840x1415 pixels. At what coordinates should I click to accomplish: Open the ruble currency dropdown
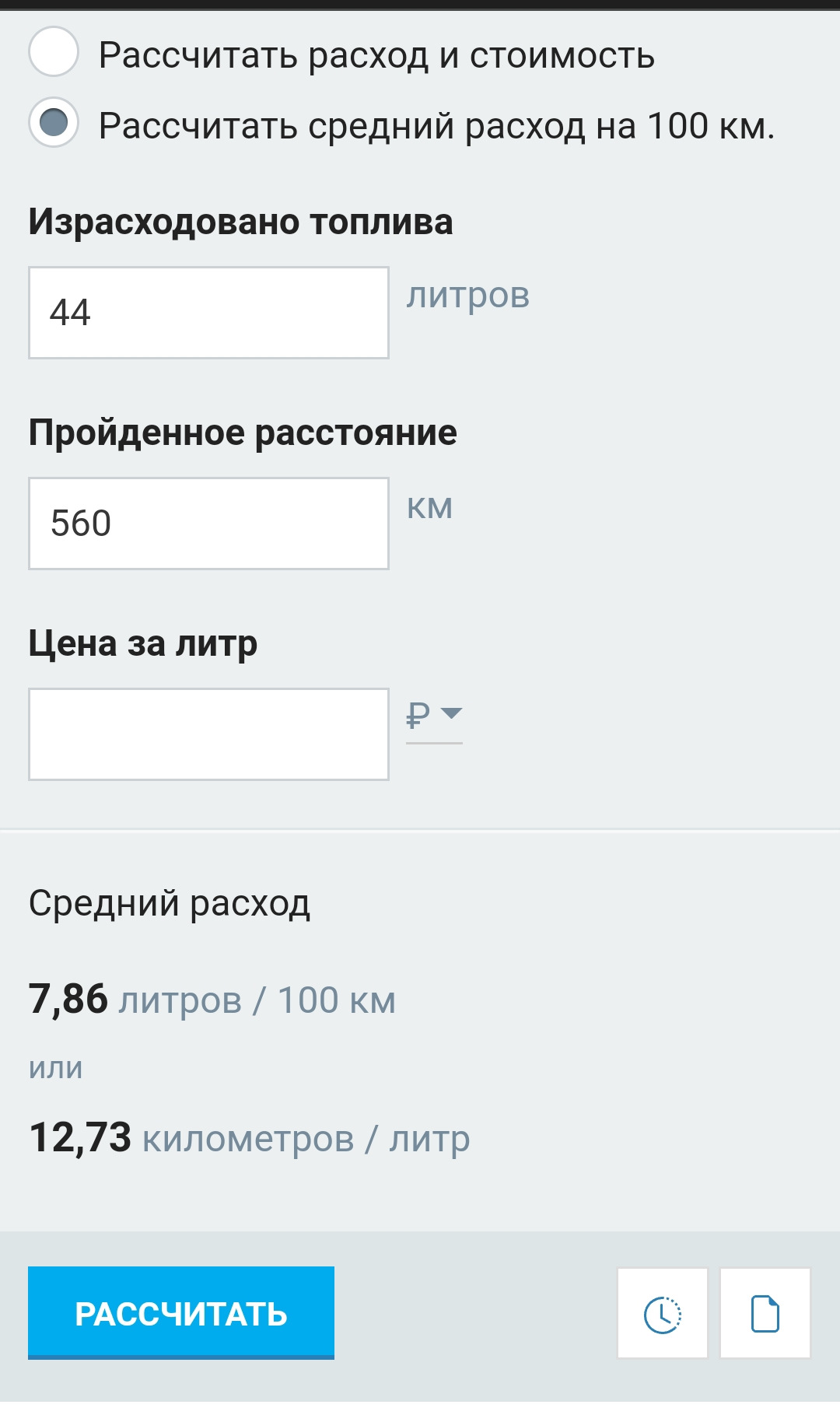(434, 714)
